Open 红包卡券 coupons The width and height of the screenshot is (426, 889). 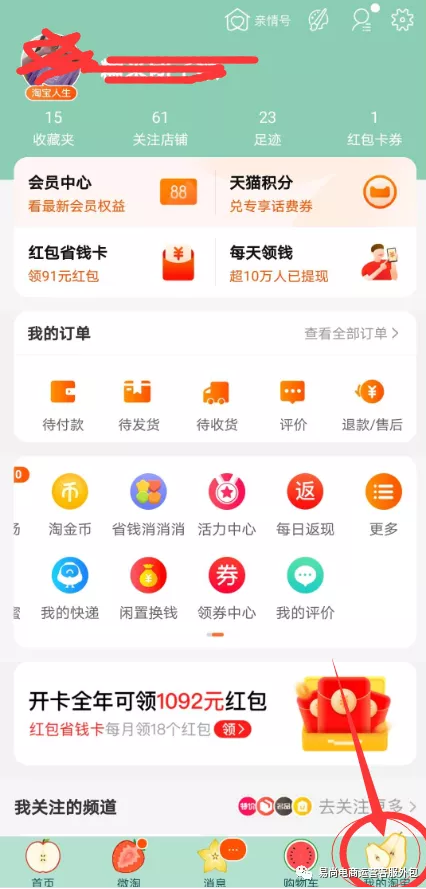point(374,129)
